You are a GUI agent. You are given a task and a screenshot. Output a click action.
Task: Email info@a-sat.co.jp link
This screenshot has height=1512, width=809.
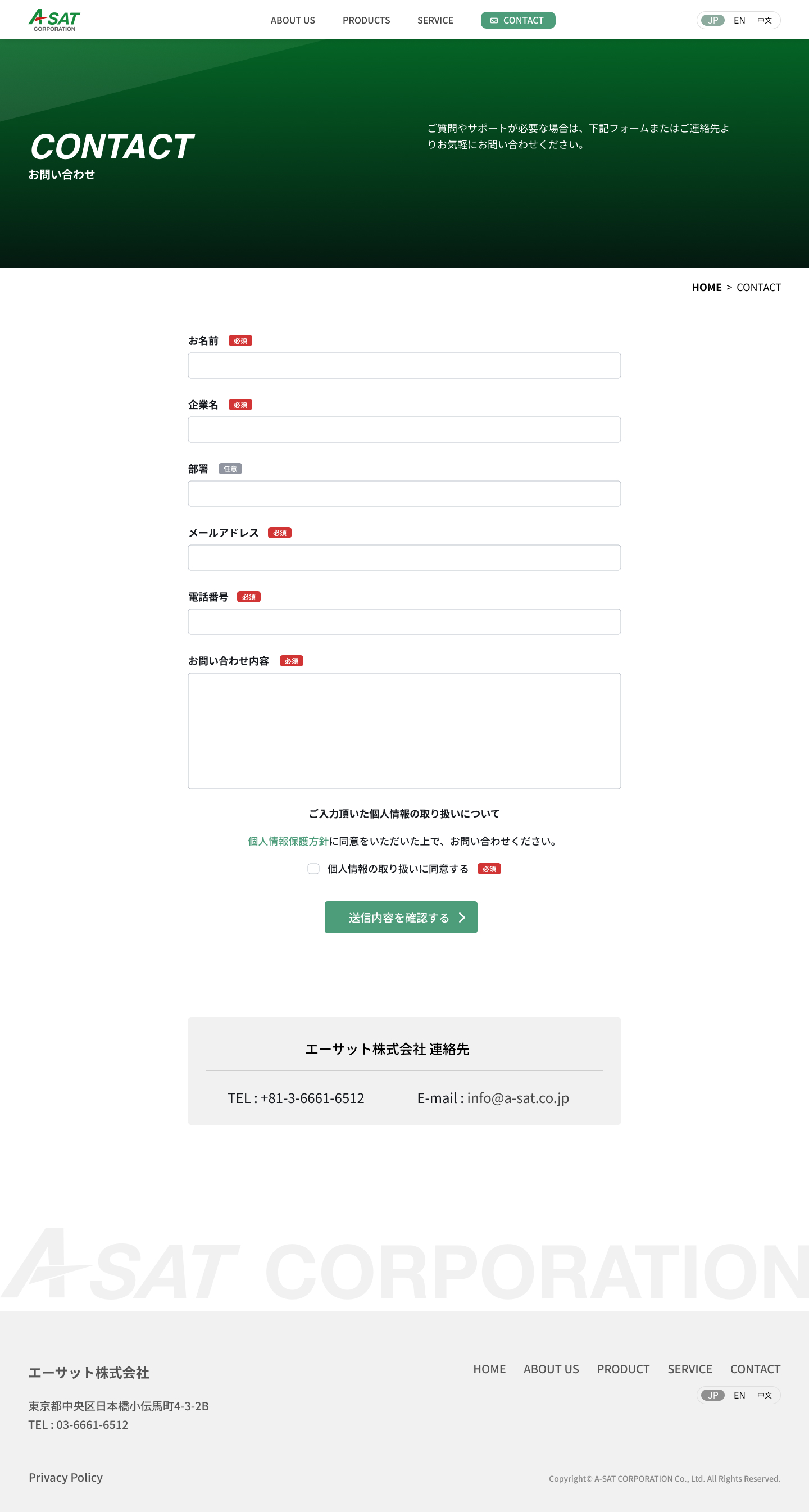[x=518, y=1097]
